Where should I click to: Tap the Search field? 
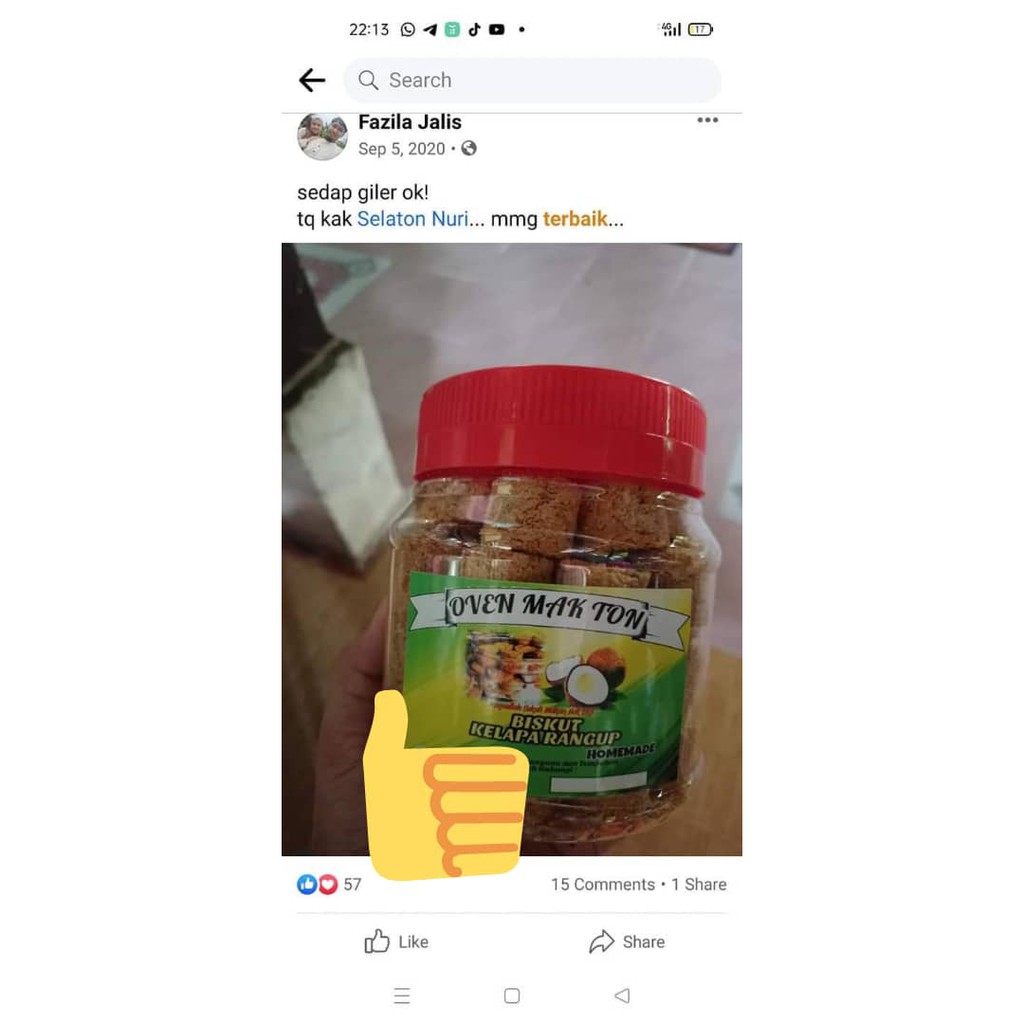coord(532,80)
